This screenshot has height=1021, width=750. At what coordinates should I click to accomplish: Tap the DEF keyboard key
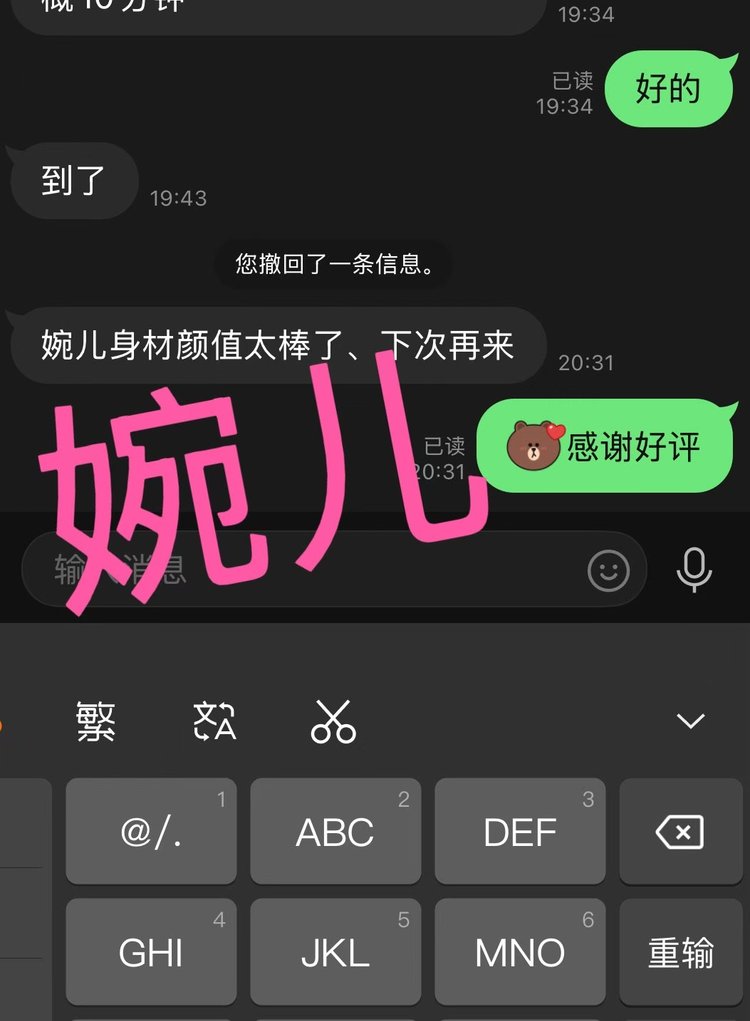pos(520,832)
